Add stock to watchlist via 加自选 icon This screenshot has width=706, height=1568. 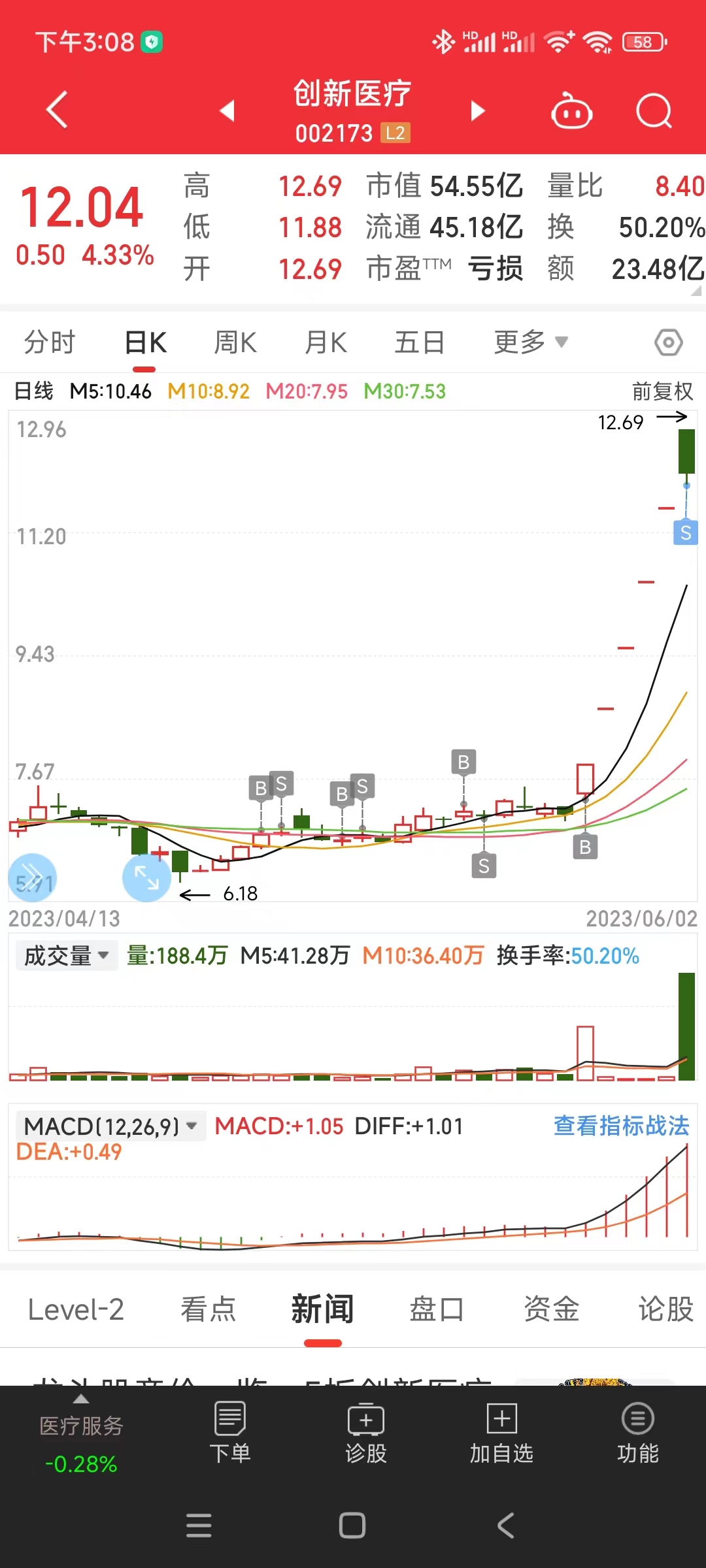tap(501, 1434)
